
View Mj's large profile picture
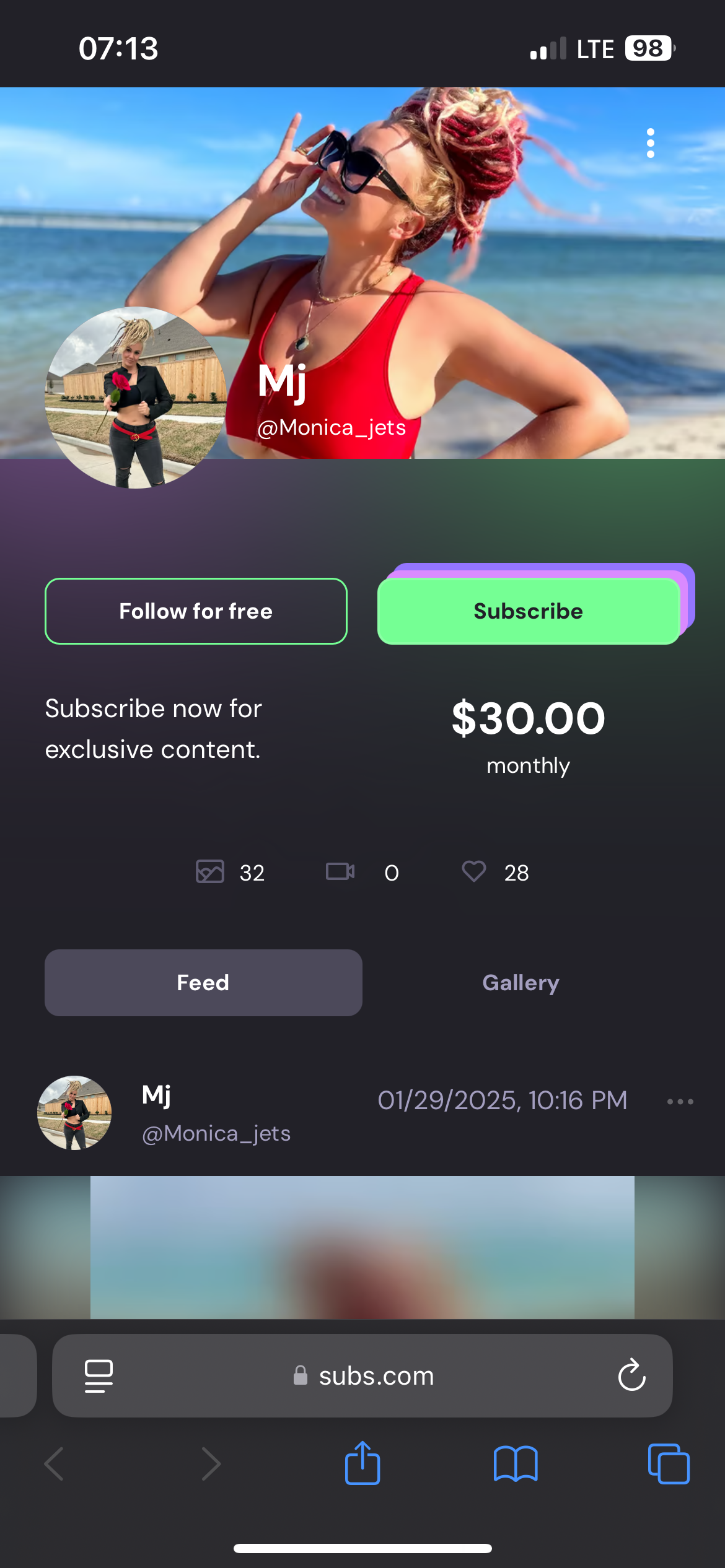click(136, 398)
